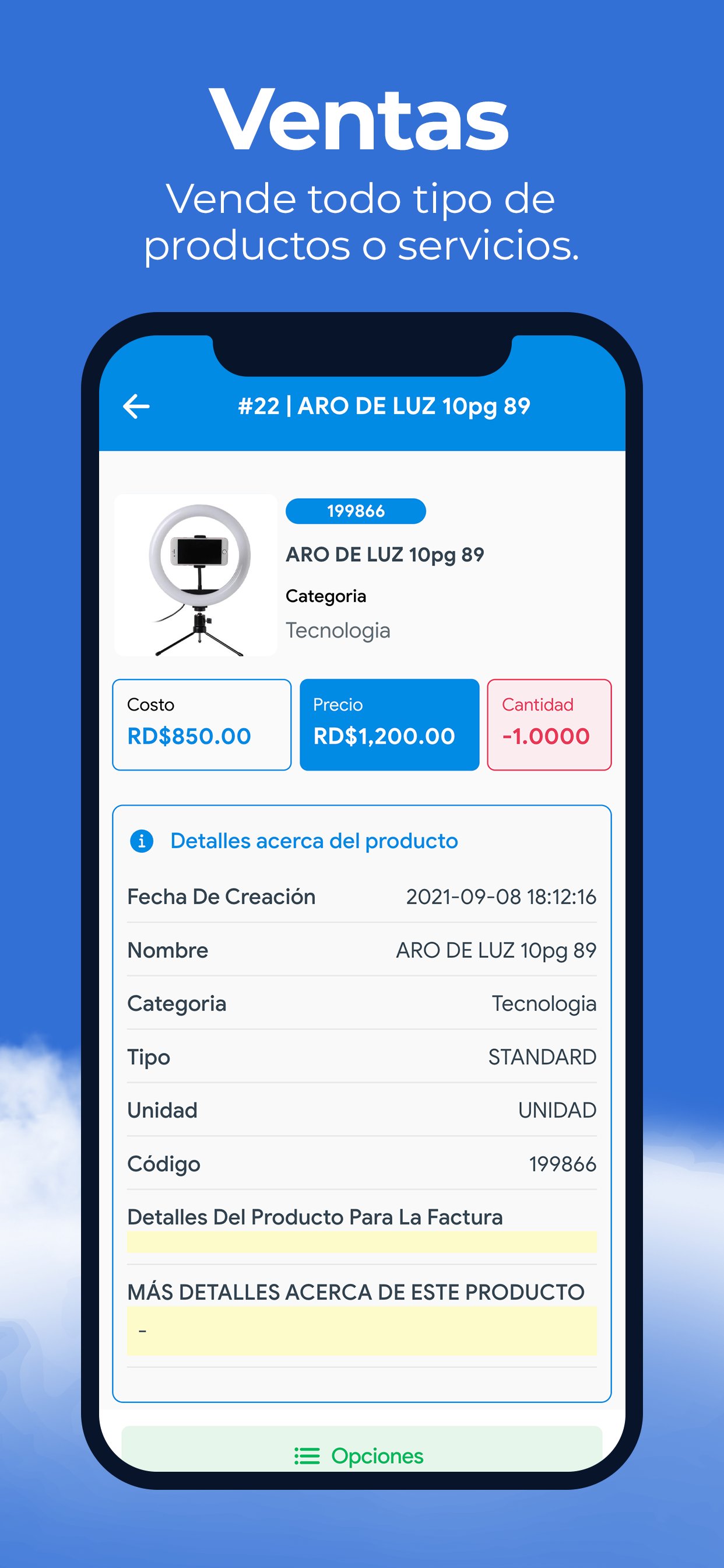The width and height of the screenshot is (724, 1568).
Task: Select the code badge showing 199866
Action: [356, 512]
